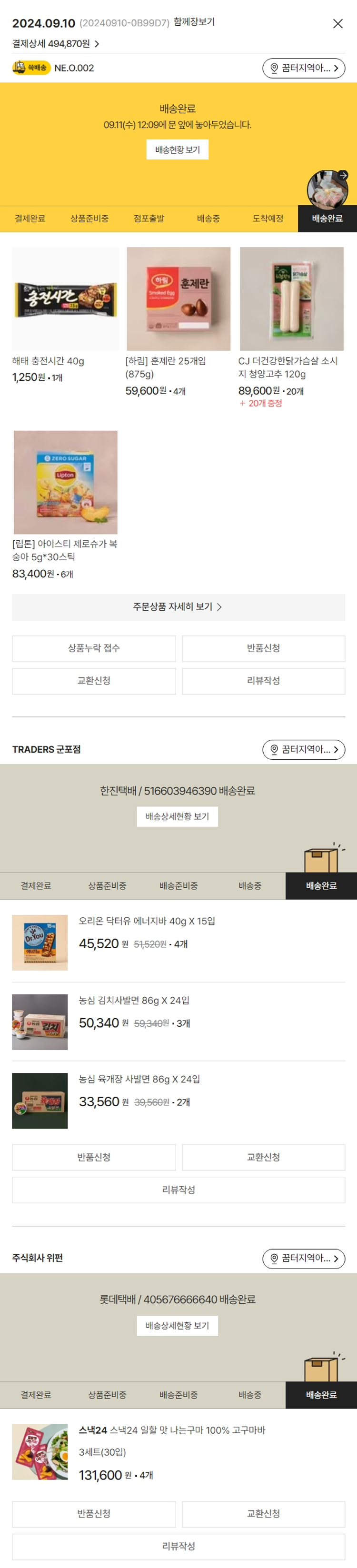
Task: Tap 리뷰작성 under TRADERS 군포점
Action: [178, 1190]
